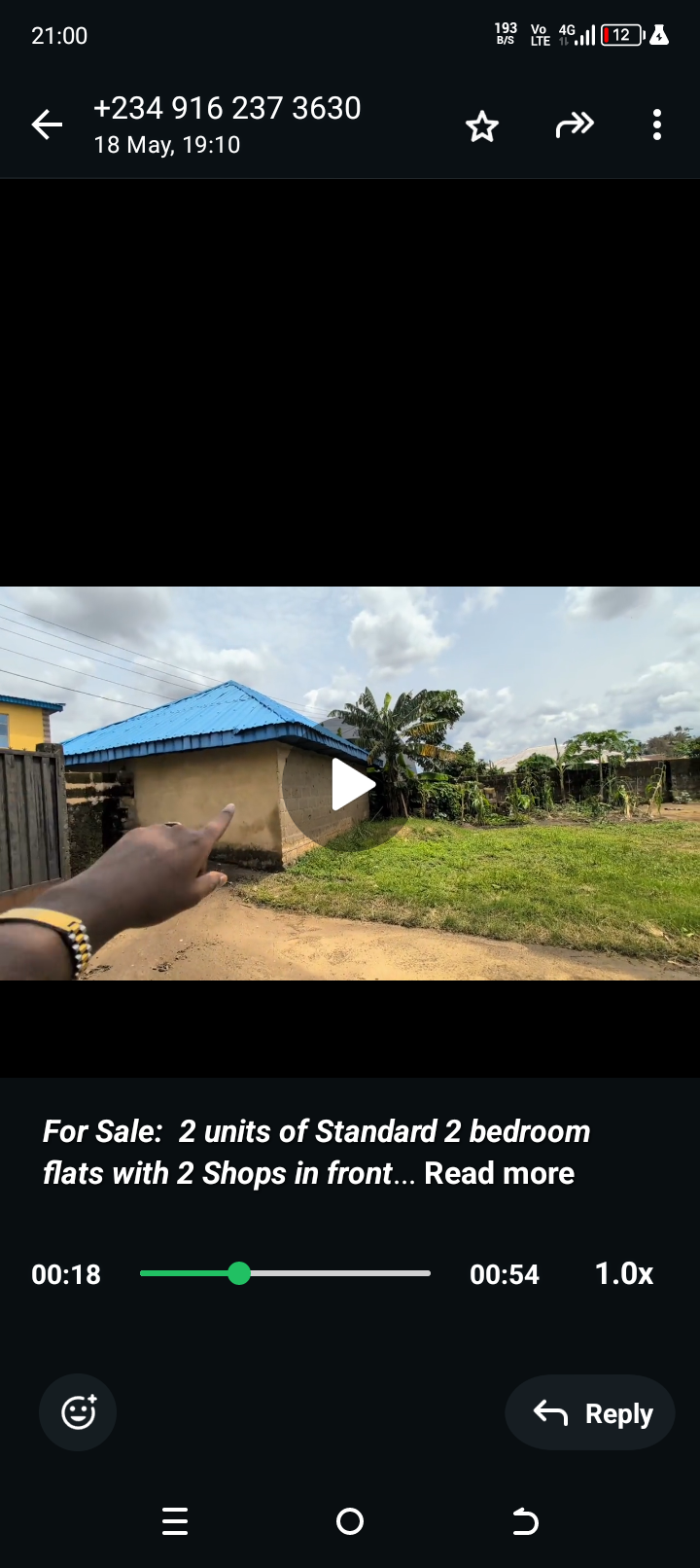Open contact +234 916 237 3630 info
Screen dimensions: 700x1568
tap(227, 109)
